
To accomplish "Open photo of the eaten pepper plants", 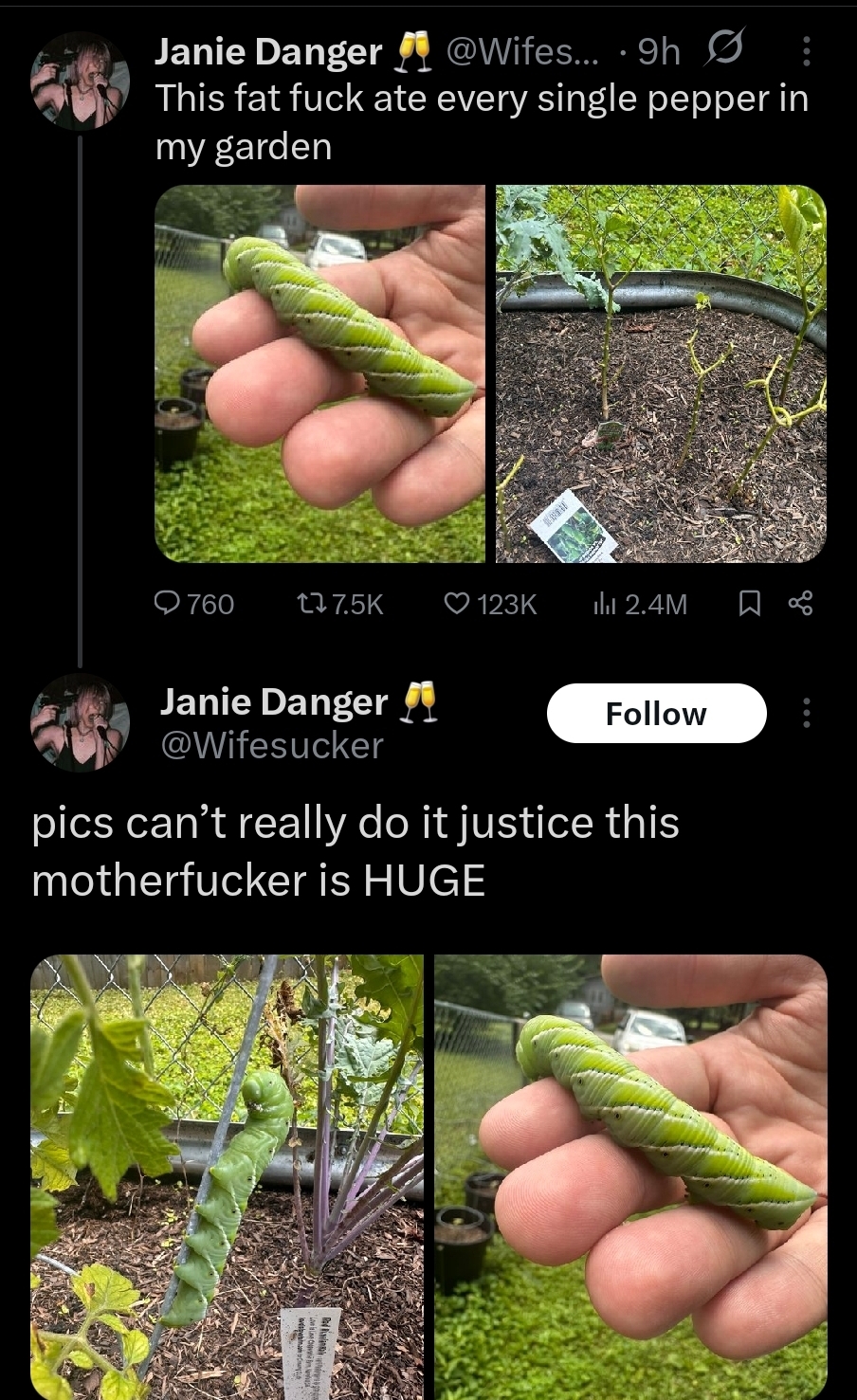I will 661,373.
